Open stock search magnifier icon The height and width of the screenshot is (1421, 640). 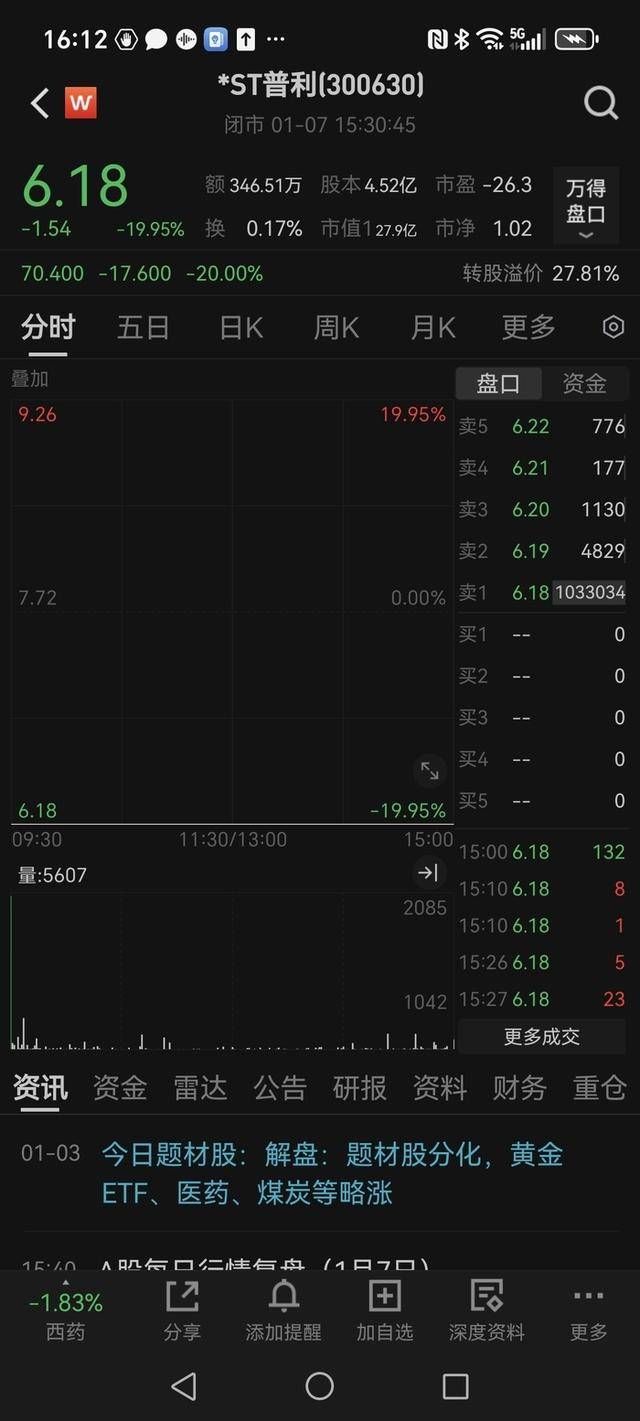600,102
